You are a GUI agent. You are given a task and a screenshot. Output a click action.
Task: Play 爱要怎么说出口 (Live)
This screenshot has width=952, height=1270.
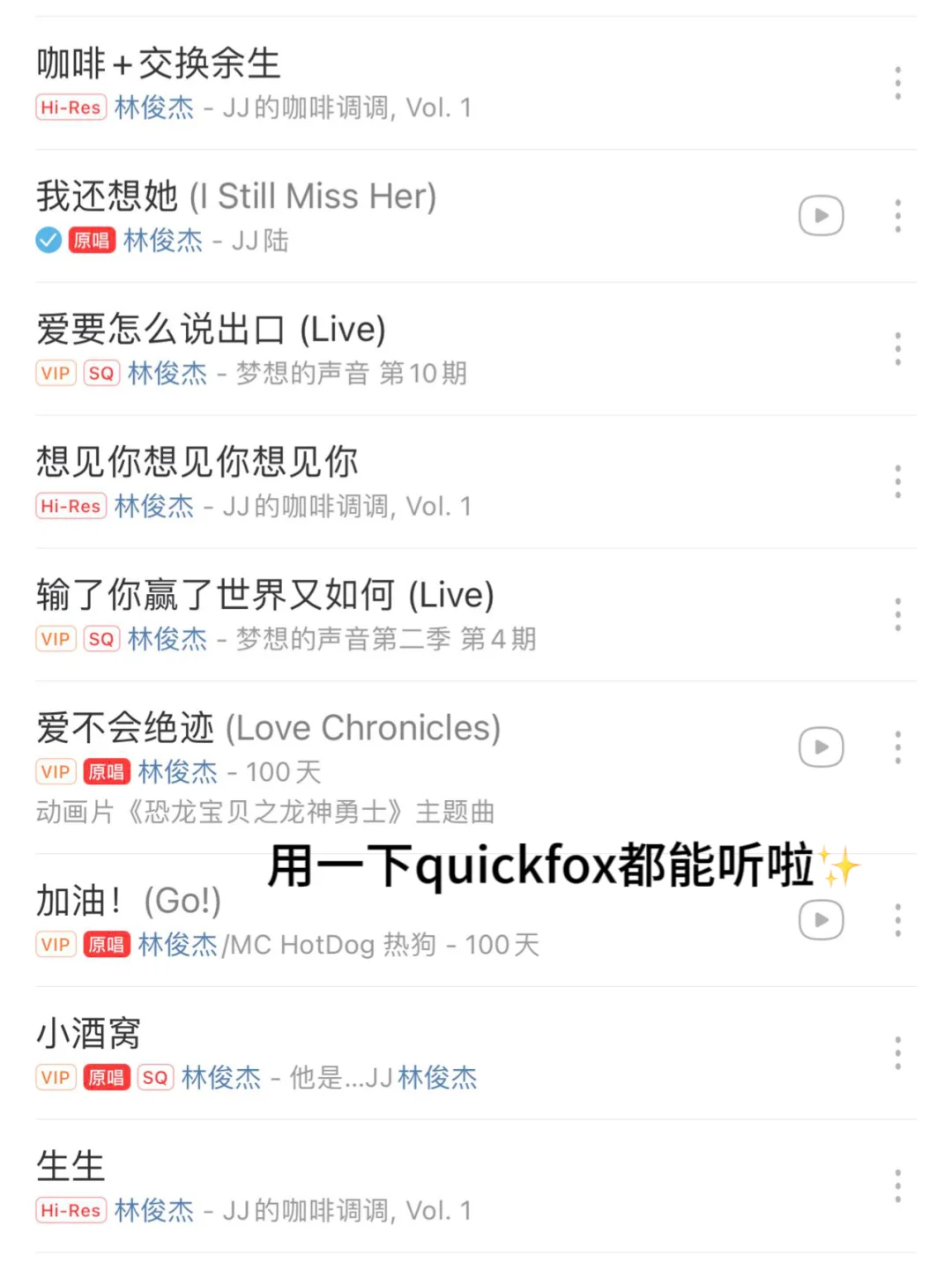[x=212, y=330]
